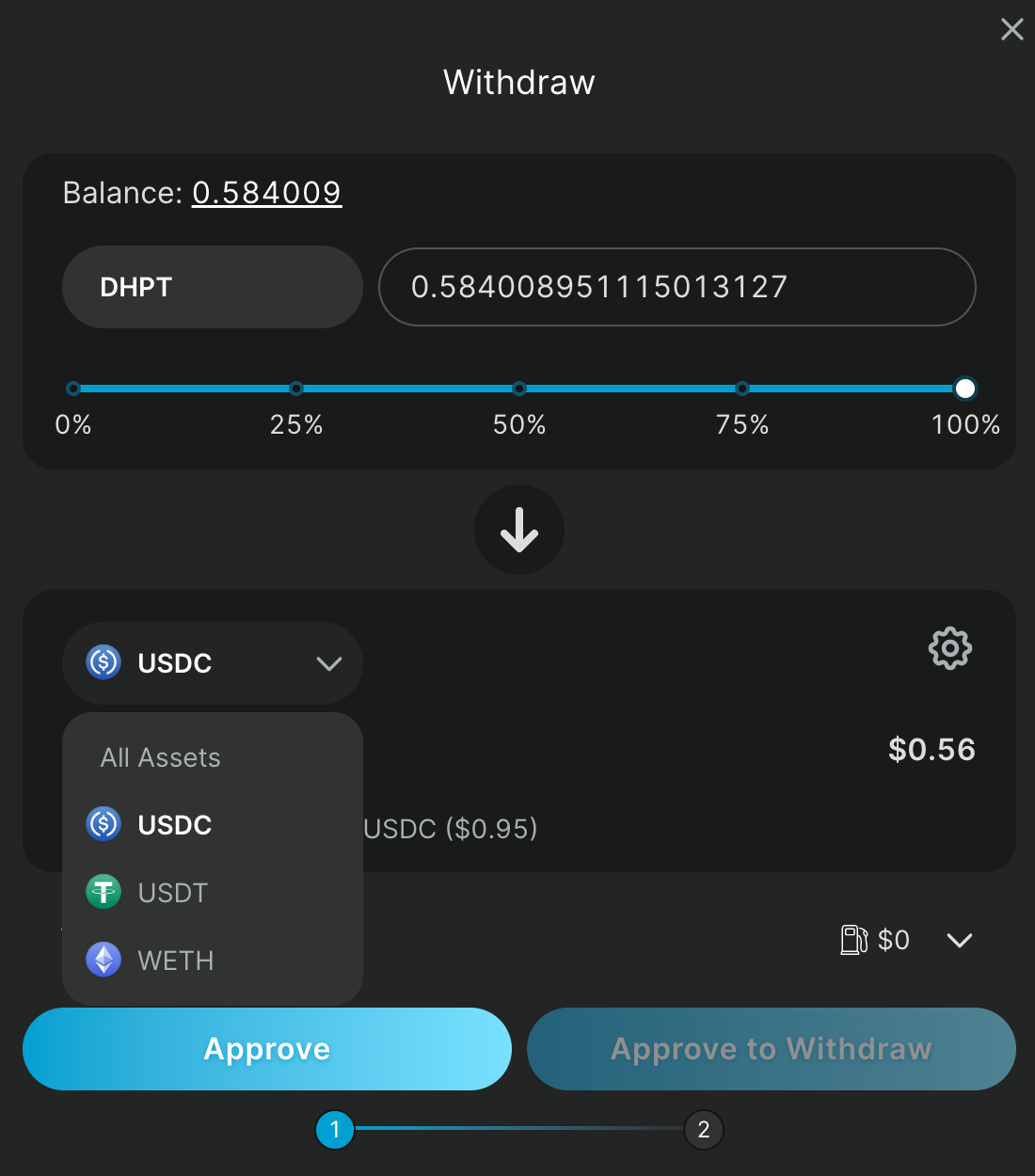Select USDT as the withdrawal asset

(173, 893)
